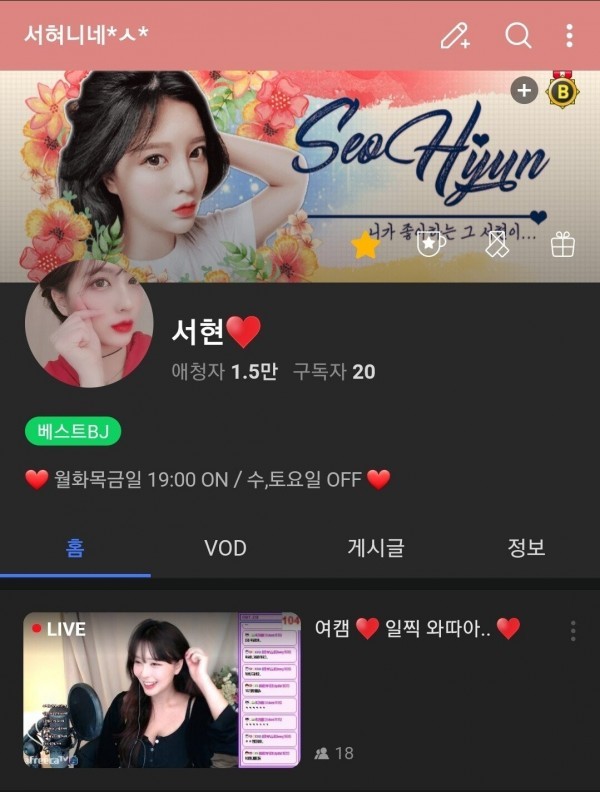Tap the plus icon on banner
This screenshot has height=792, width=600.
[524, 91]
